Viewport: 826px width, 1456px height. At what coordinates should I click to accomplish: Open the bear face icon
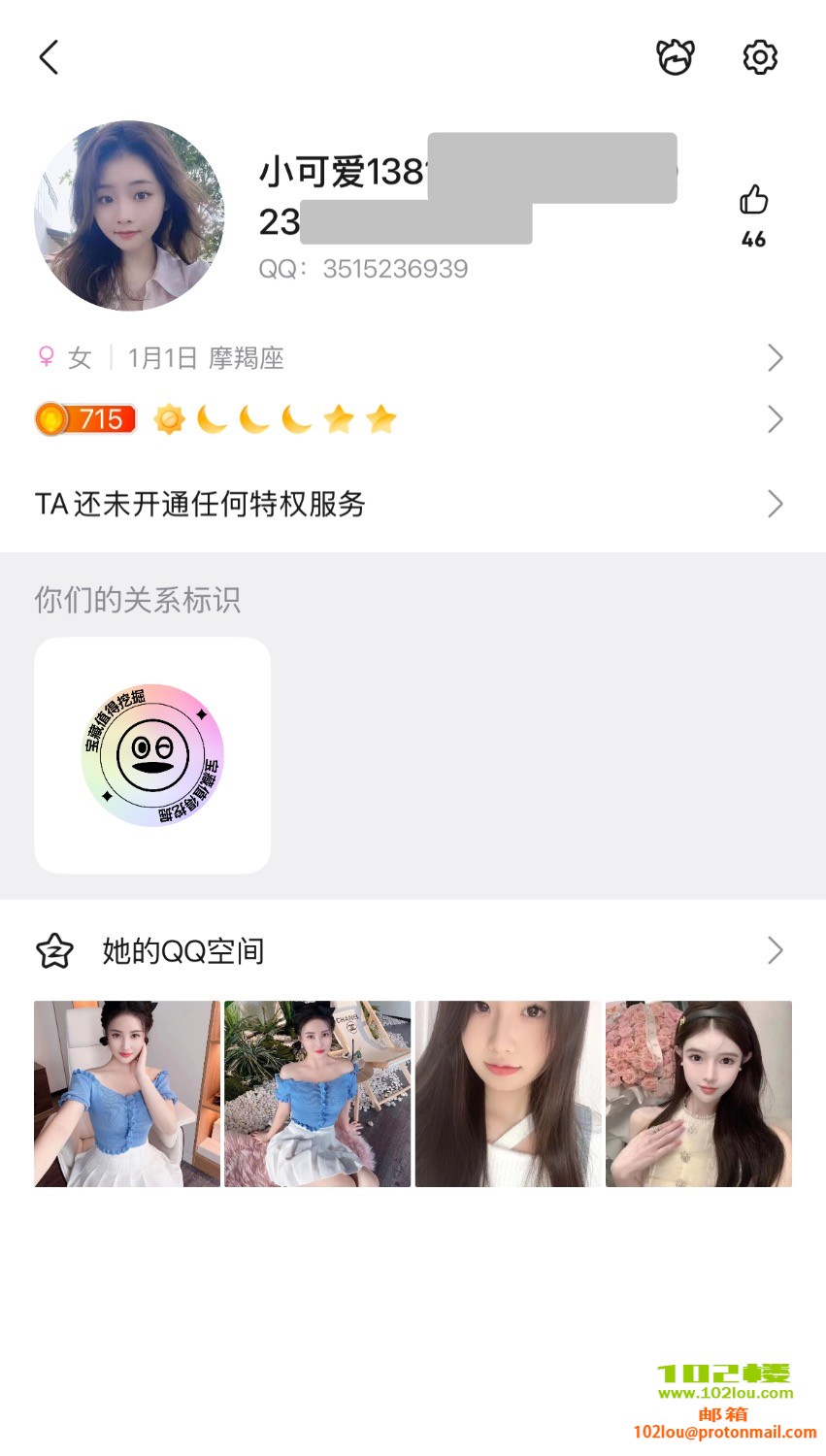click(x=676, y=57)
